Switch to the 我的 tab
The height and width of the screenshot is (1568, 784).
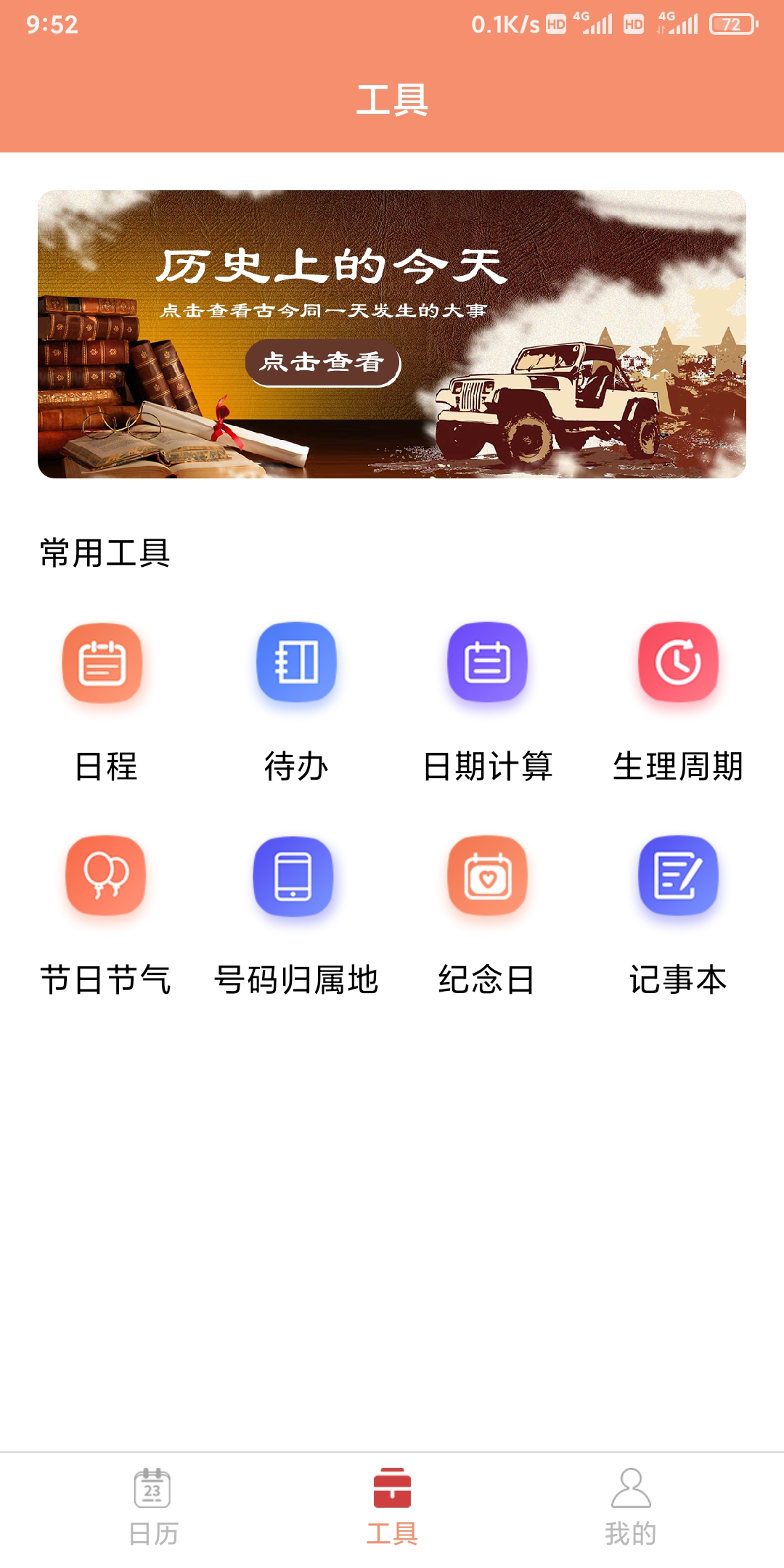click(x=630, y=1503)
